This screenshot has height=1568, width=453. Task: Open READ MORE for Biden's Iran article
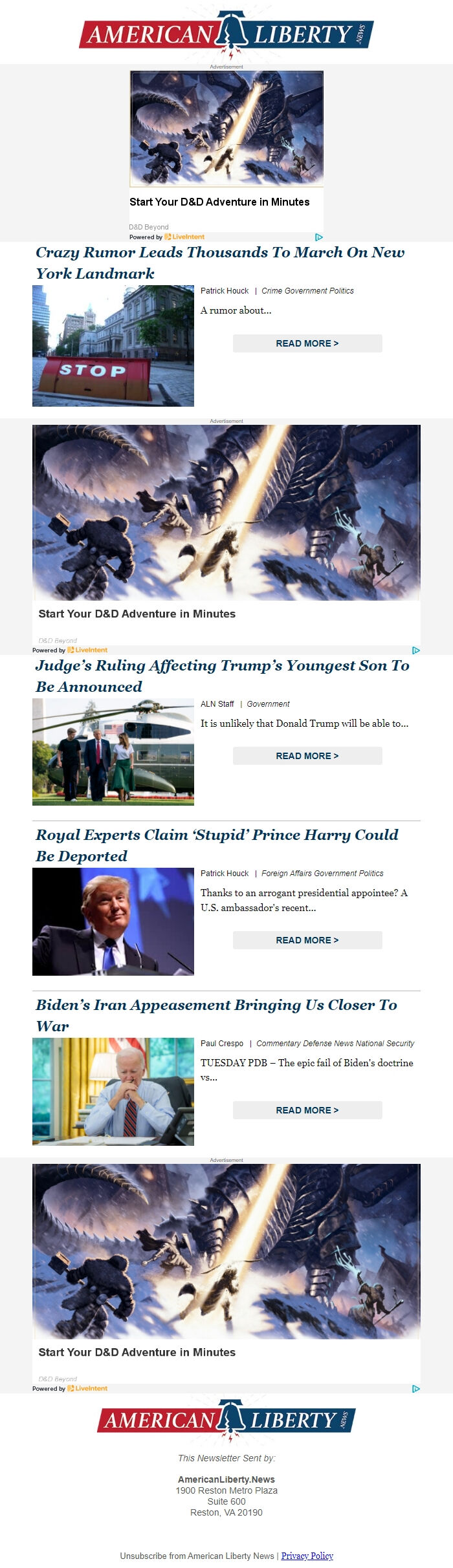click(307, 1110)
